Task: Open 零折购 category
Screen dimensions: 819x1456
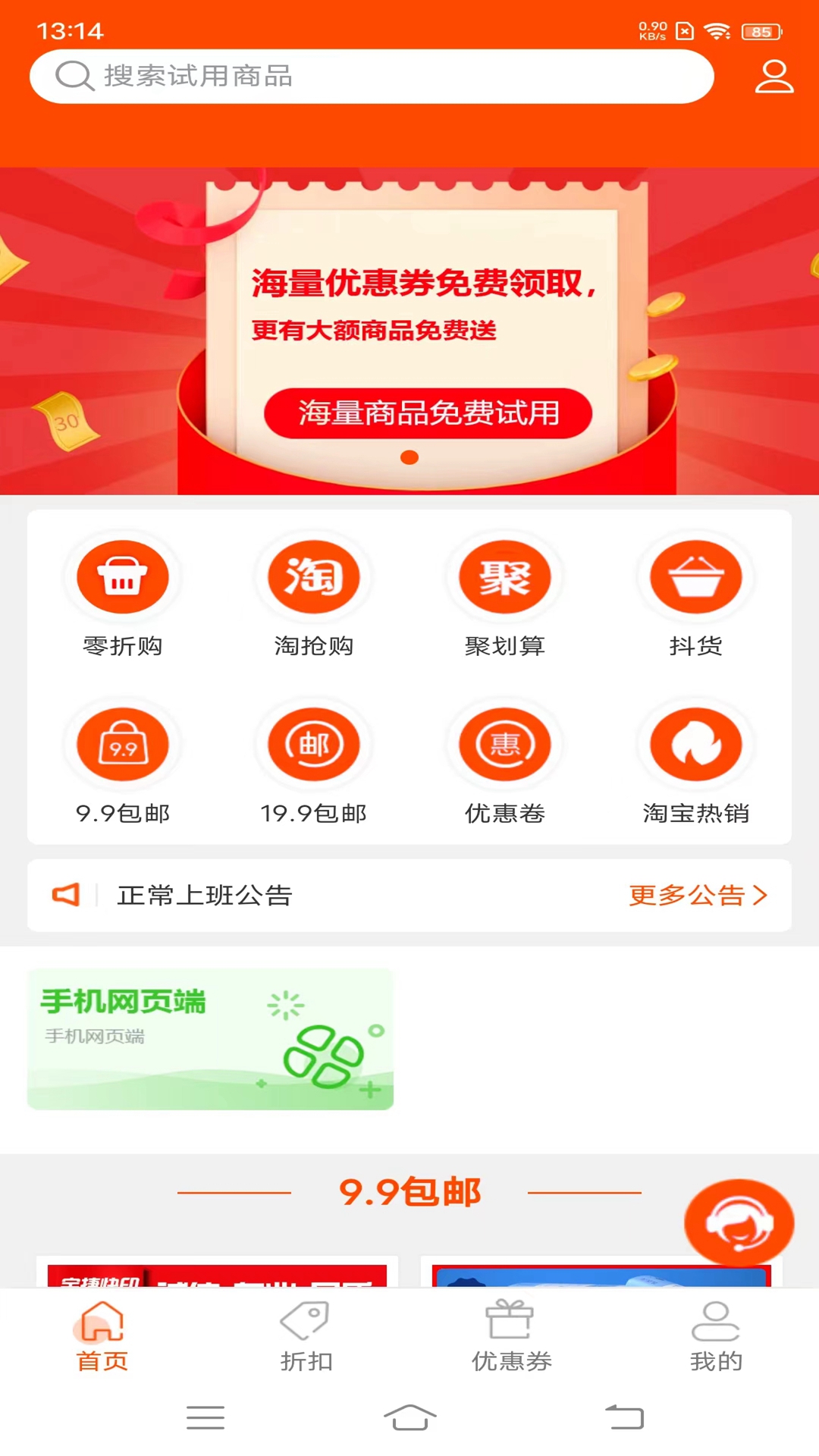Action: (123, 577)
